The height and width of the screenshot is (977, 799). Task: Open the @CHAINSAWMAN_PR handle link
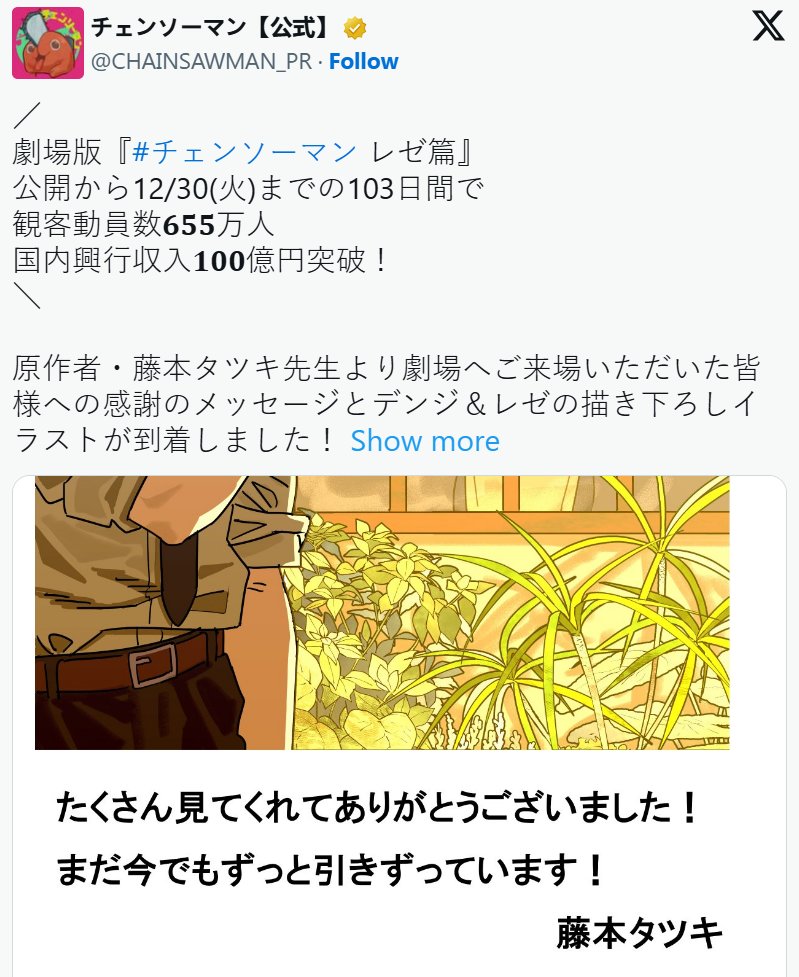tap(201, 61)
